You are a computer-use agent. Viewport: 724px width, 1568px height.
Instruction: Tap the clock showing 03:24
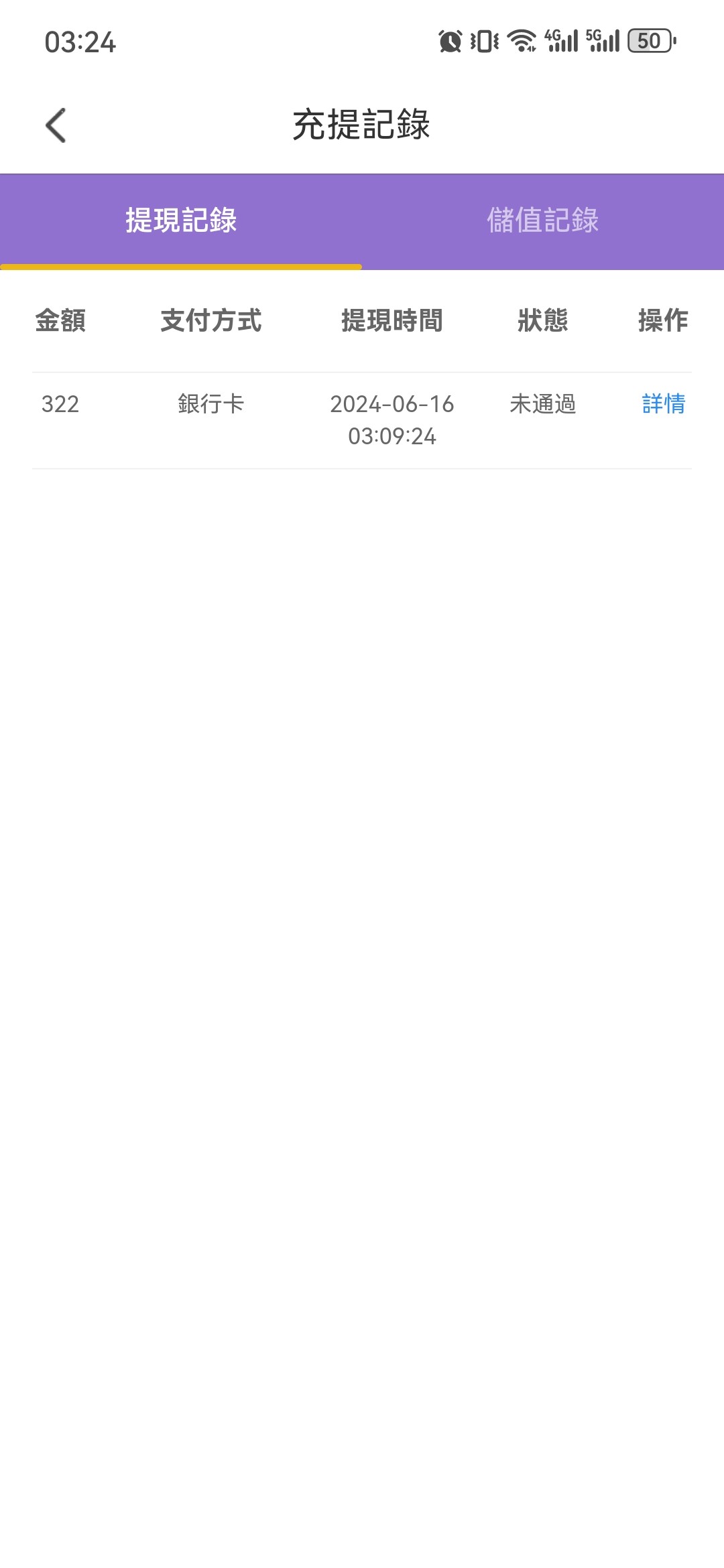click(x=80, y=42)
